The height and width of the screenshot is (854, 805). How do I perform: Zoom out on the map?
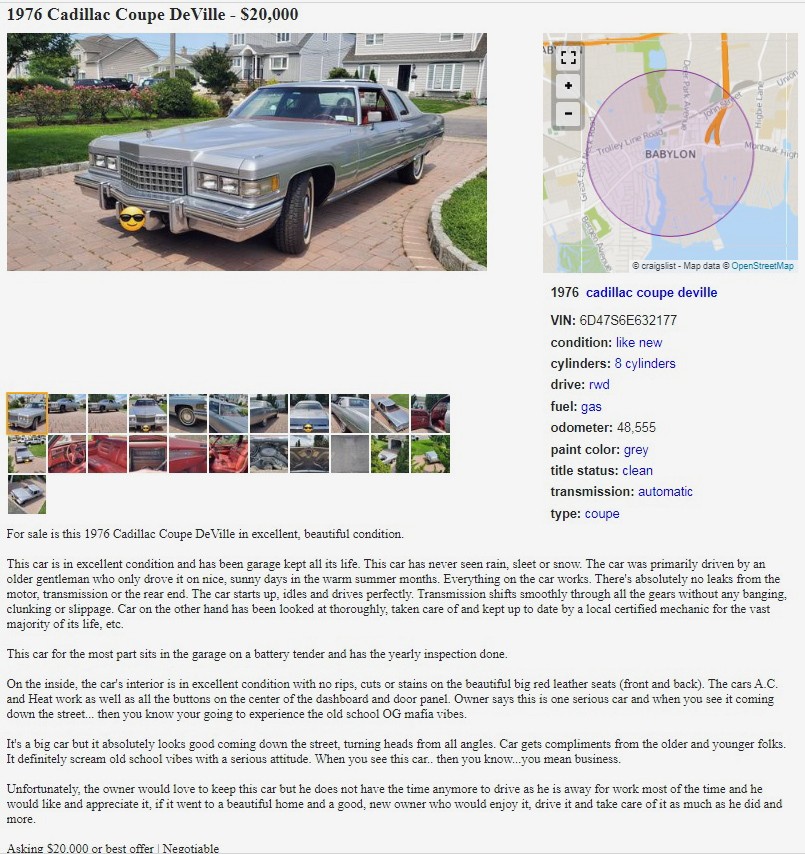[x=568, y=113]
